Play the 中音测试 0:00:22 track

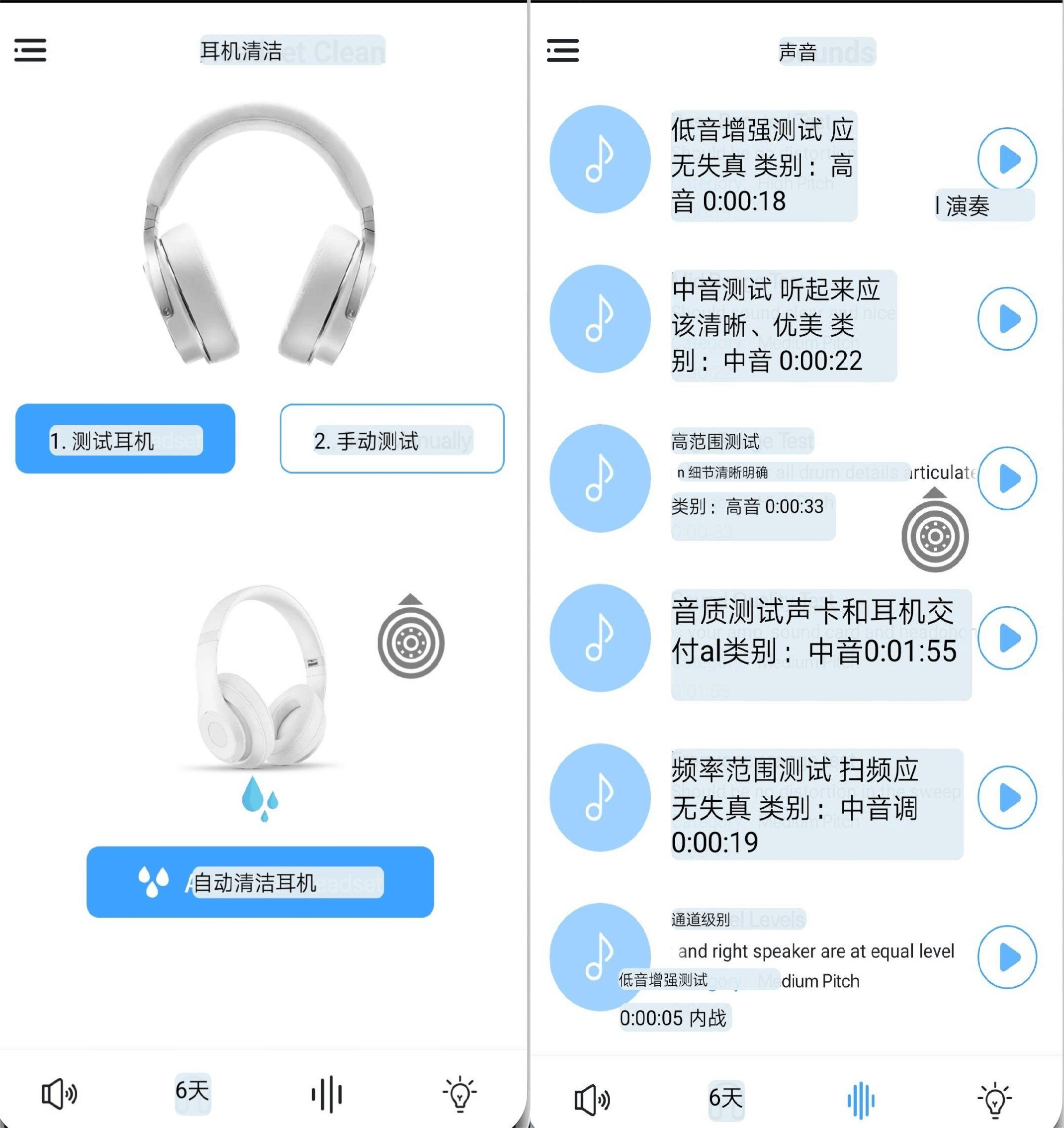click(x=1007, y=318)
